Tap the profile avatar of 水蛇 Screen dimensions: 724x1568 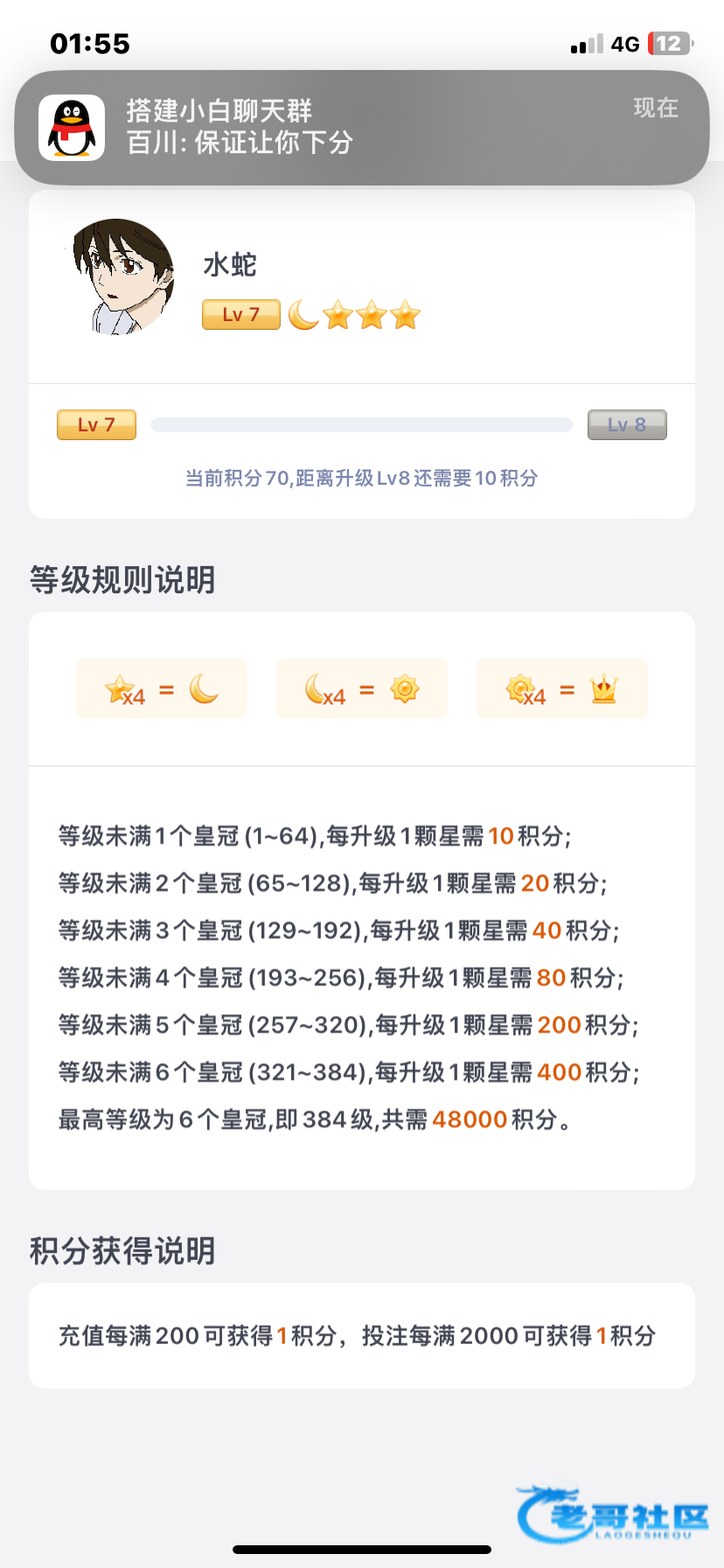click(122, 276)
